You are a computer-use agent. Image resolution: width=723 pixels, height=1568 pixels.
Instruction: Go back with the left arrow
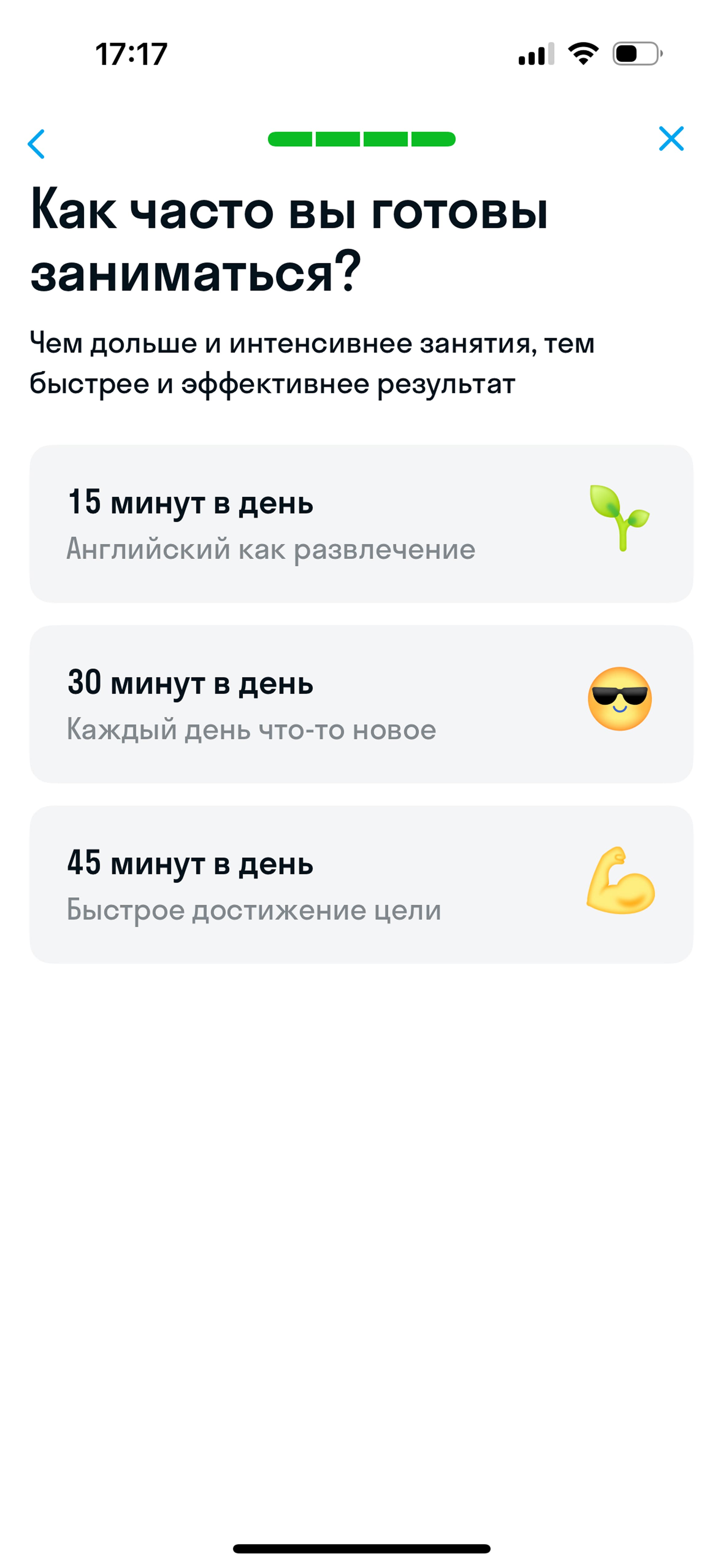(x=37, y=144)
